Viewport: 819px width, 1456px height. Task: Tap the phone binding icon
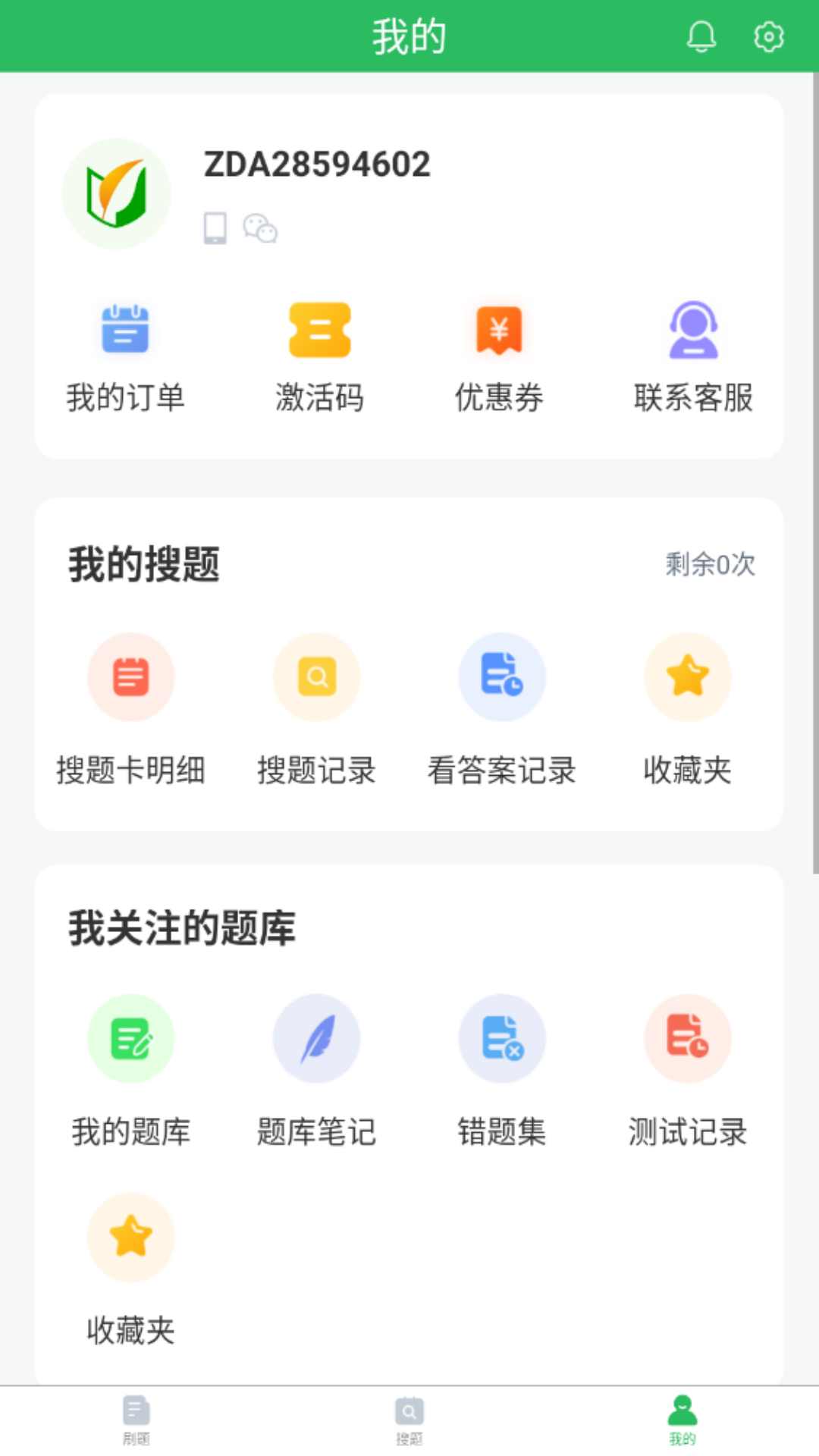[x=215, y=227]
